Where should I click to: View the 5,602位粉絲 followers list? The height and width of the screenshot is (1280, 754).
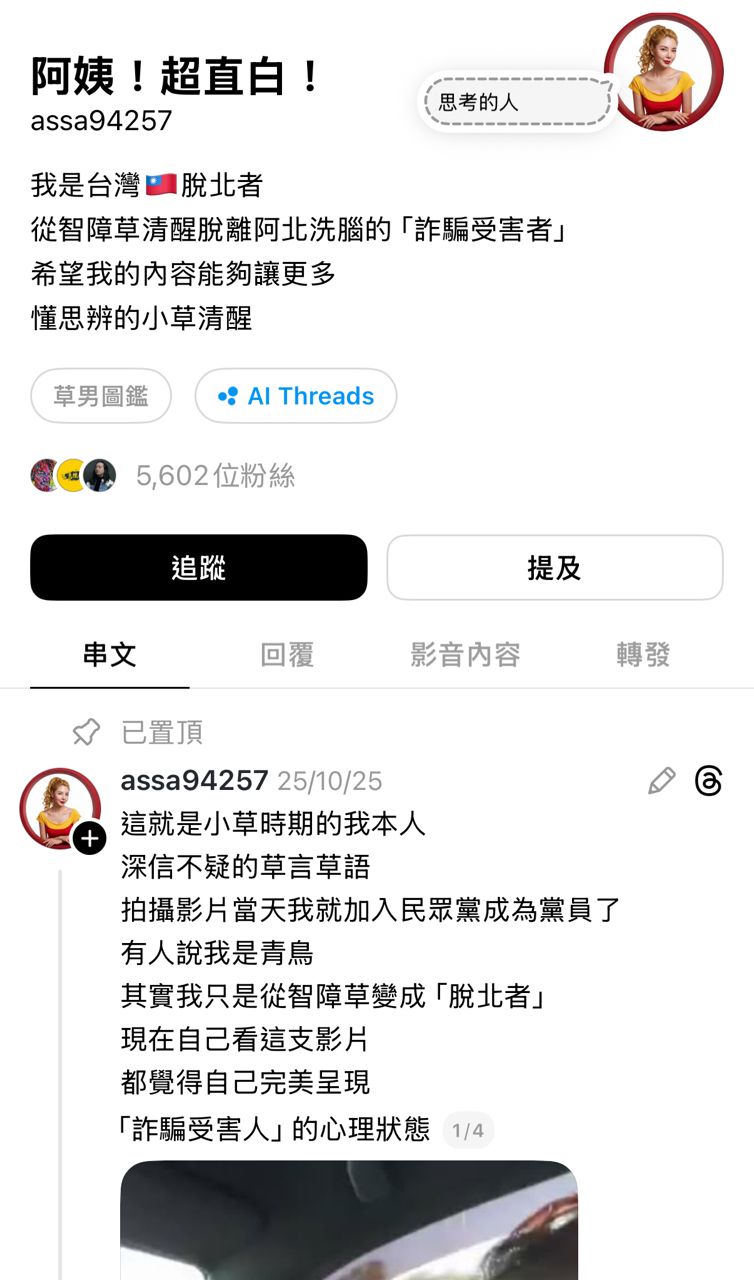point(215,476)
